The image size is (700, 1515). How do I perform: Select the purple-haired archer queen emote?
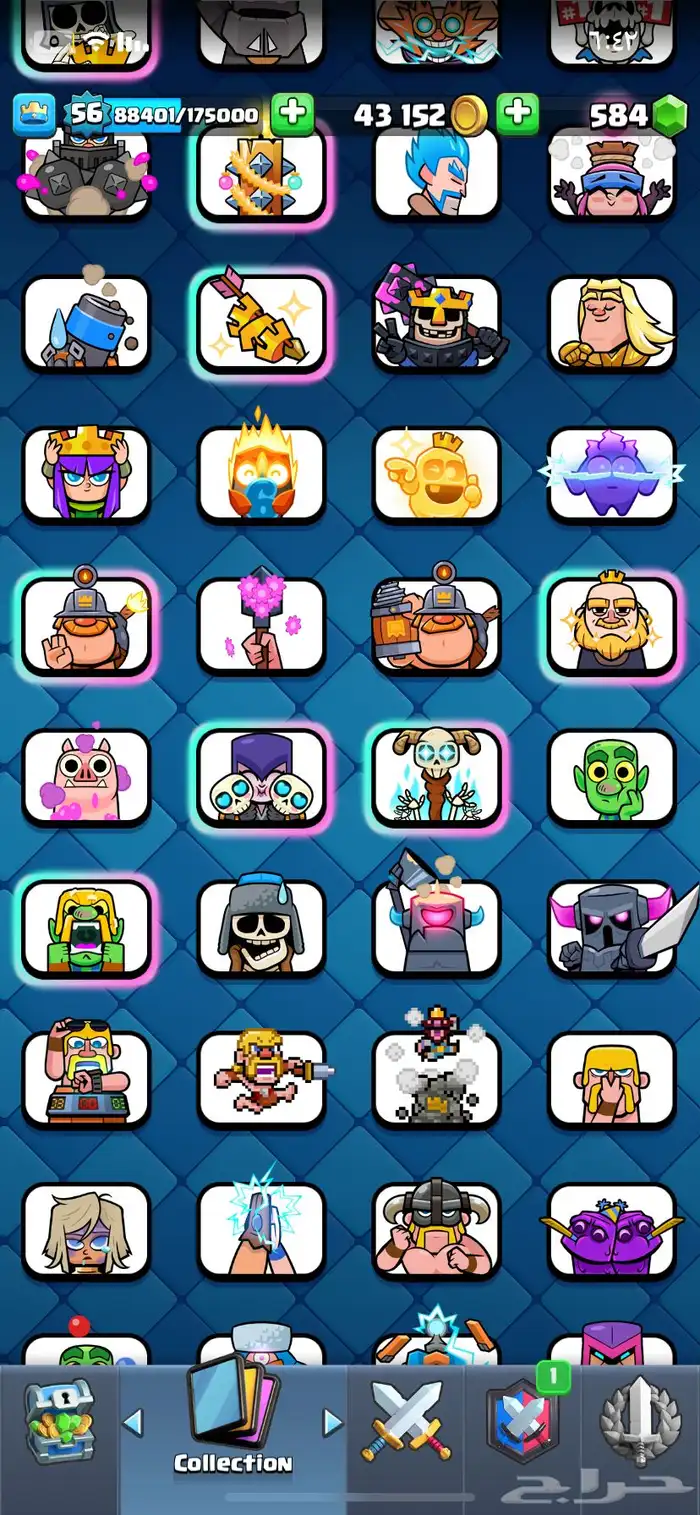coord(86,474)
